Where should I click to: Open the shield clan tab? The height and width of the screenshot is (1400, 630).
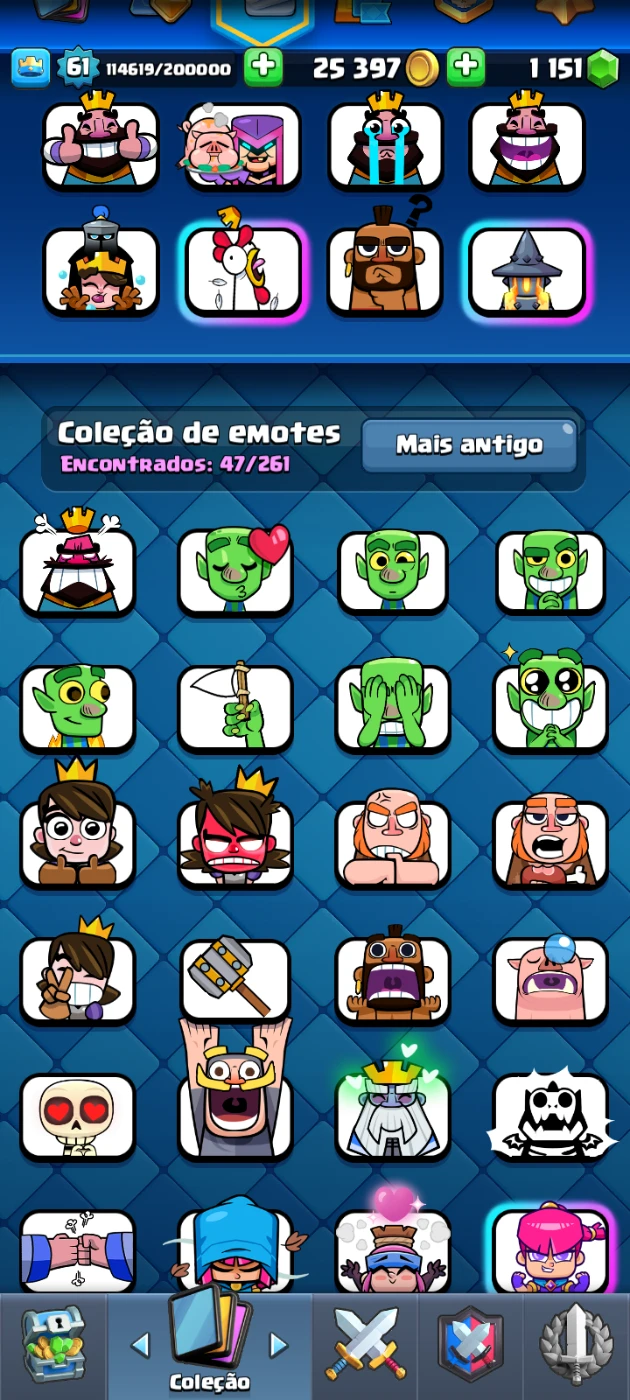[x=470, y=1345]
